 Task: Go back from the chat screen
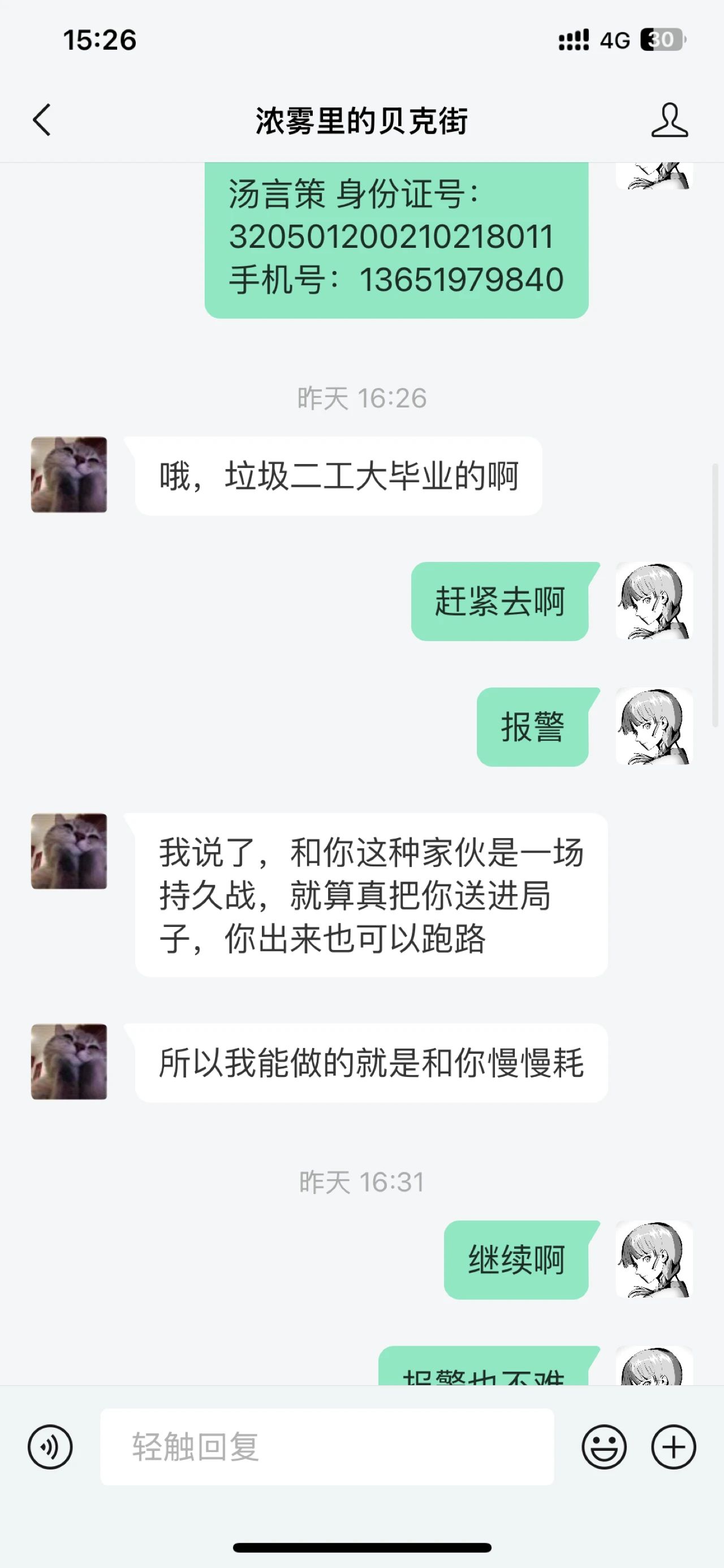tap(41, 120)
